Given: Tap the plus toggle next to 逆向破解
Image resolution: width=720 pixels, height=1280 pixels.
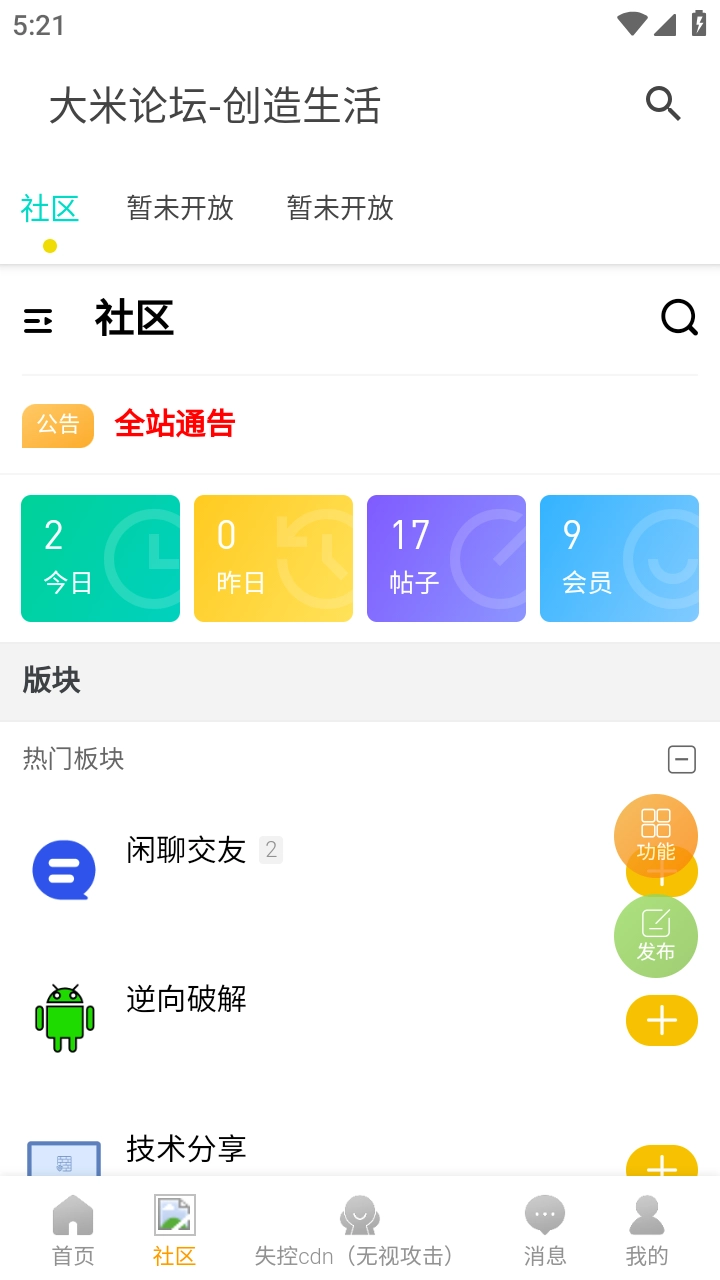Looking at the screenshot, I should tap(661, 1021).
